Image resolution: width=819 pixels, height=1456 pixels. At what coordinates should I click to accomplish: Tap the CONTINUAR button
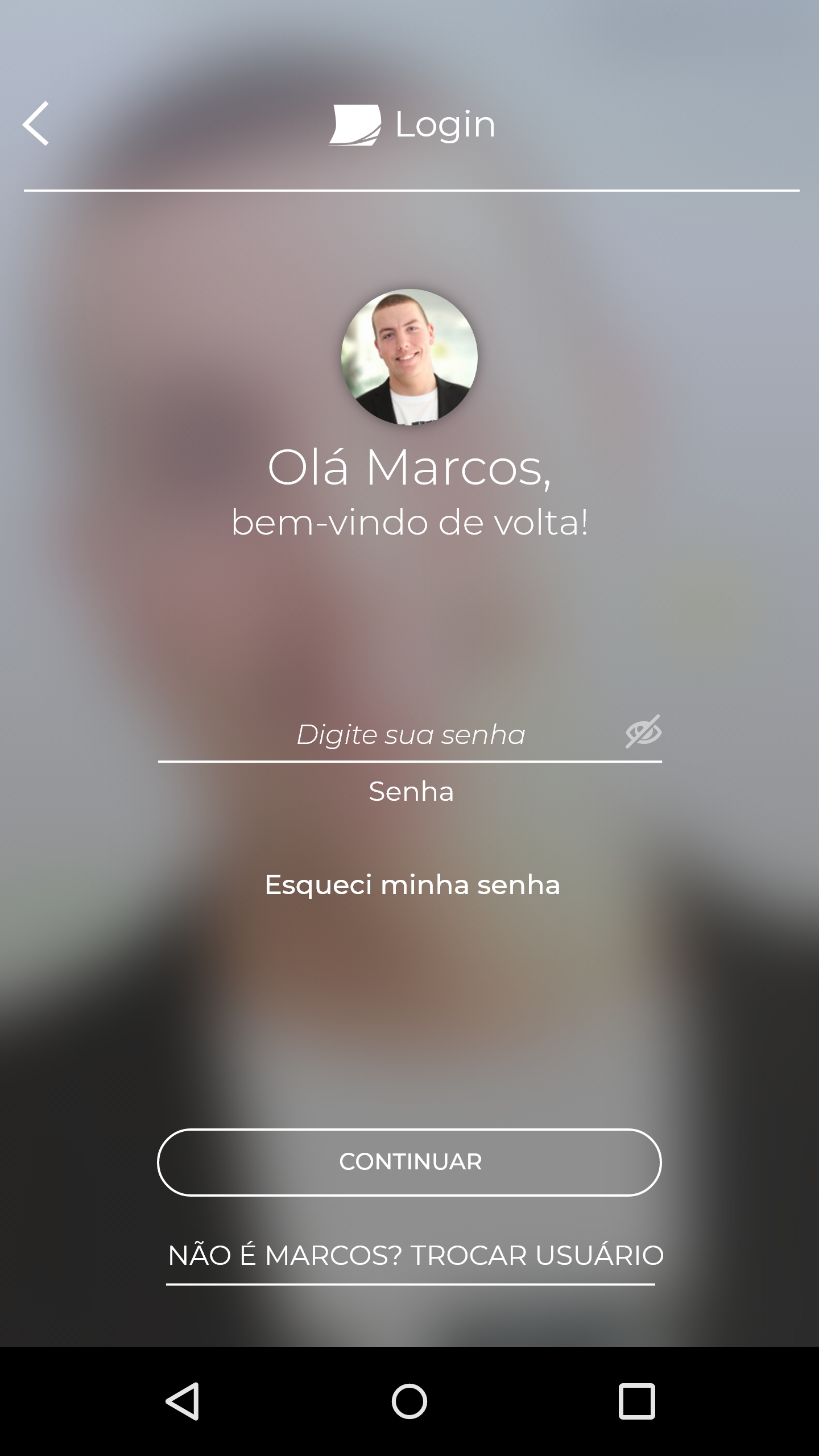click(x=409, y=1162)
